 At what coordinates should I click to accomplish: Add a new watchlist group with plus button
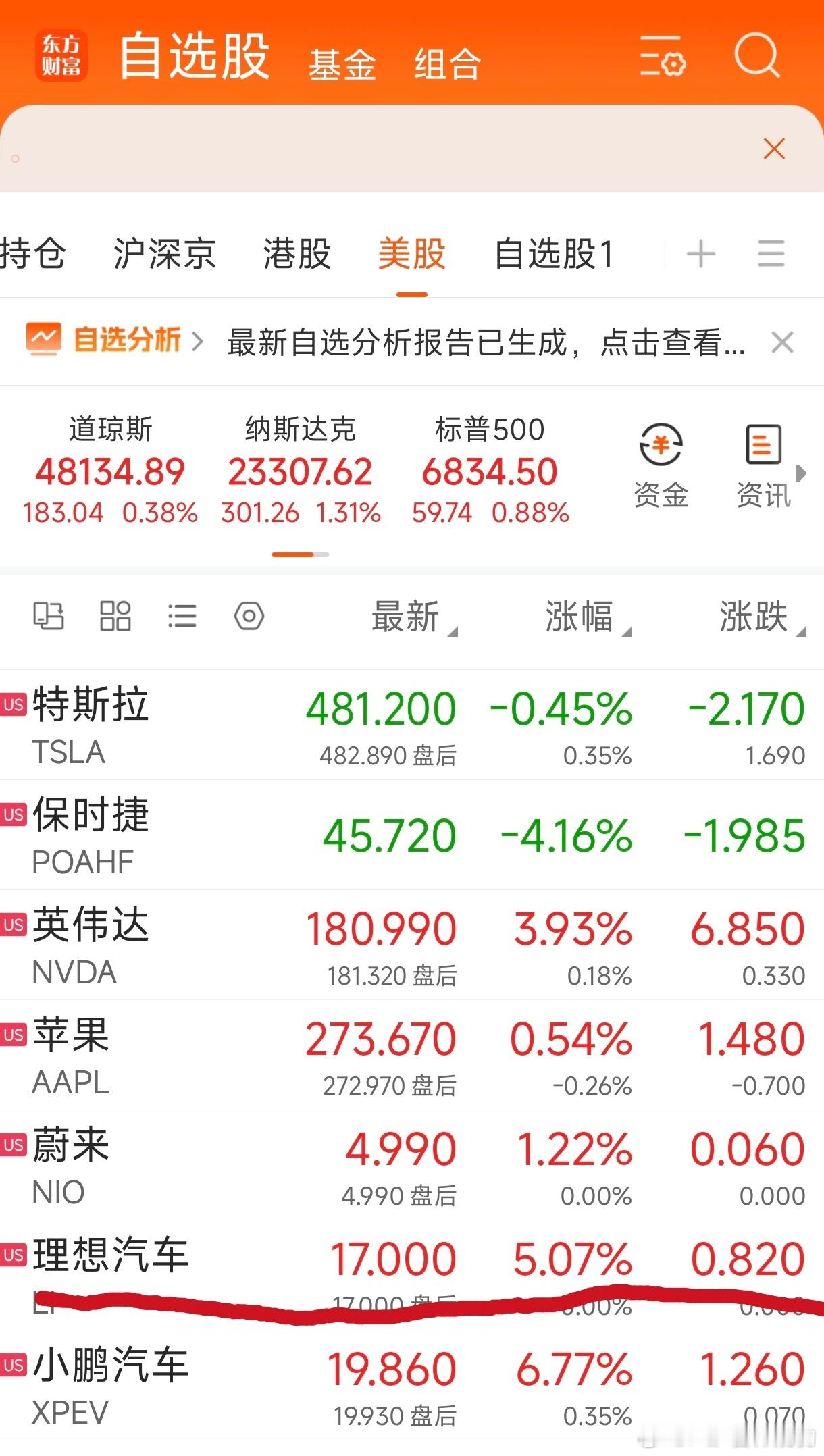(x=700, y=254)
